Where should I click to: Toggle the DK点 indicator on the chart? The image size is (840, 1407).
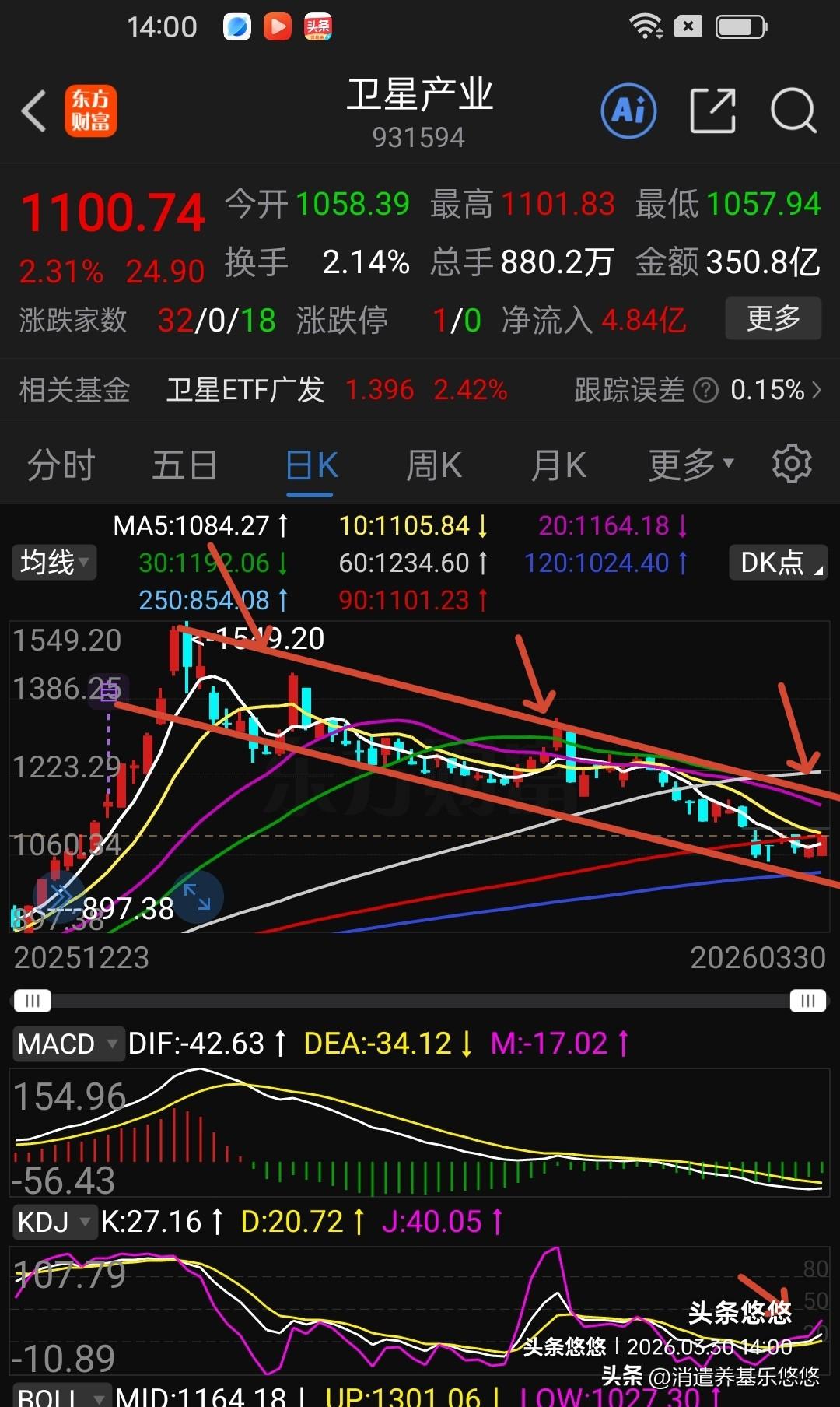pos(777,562)
